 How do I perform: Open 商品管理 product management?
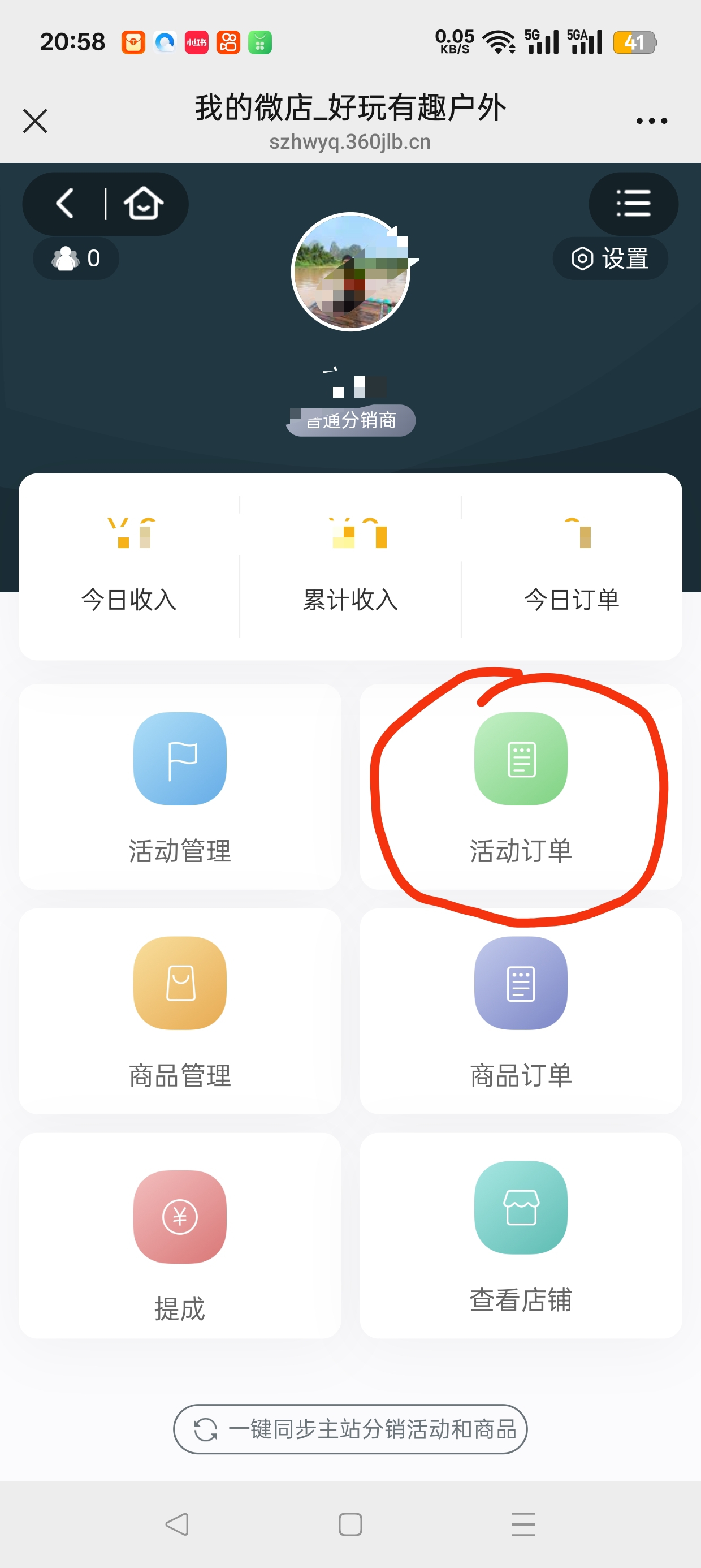tap(180, 1011)
